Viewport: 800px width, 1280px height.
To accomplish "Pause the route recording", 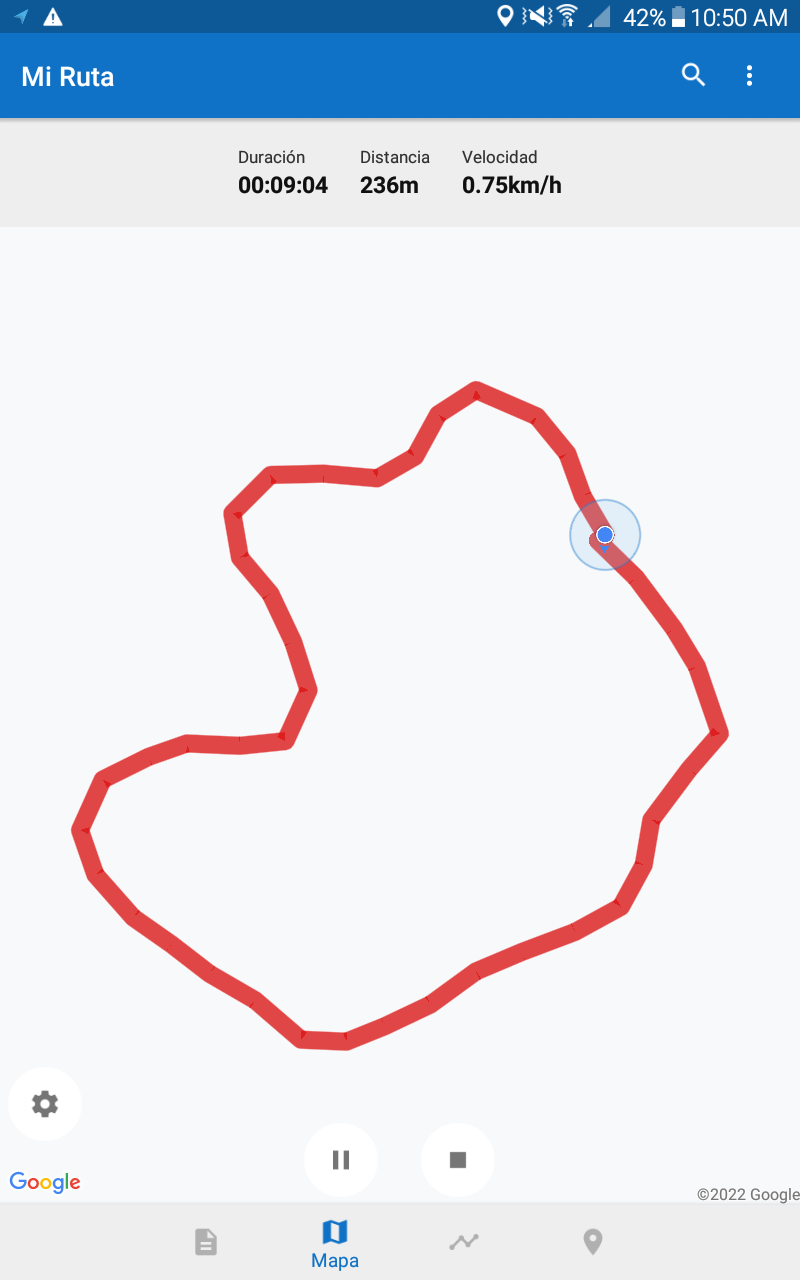I will (341, 1160).
